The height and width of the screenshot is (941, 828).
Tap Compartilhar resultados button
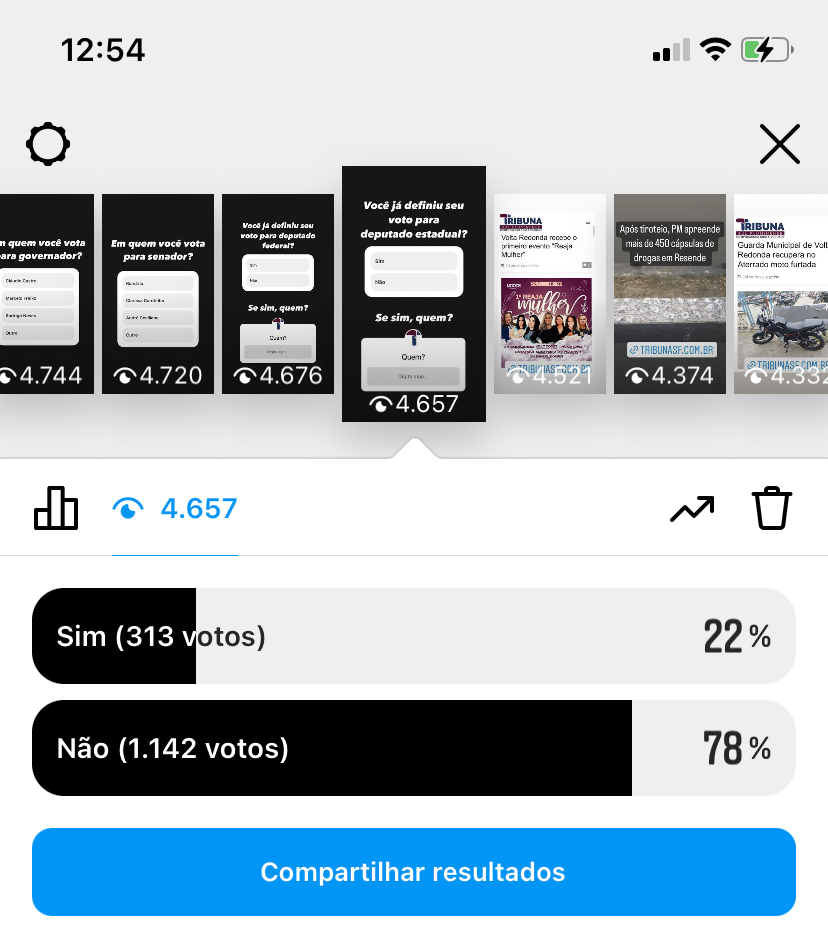pos(413,871)
